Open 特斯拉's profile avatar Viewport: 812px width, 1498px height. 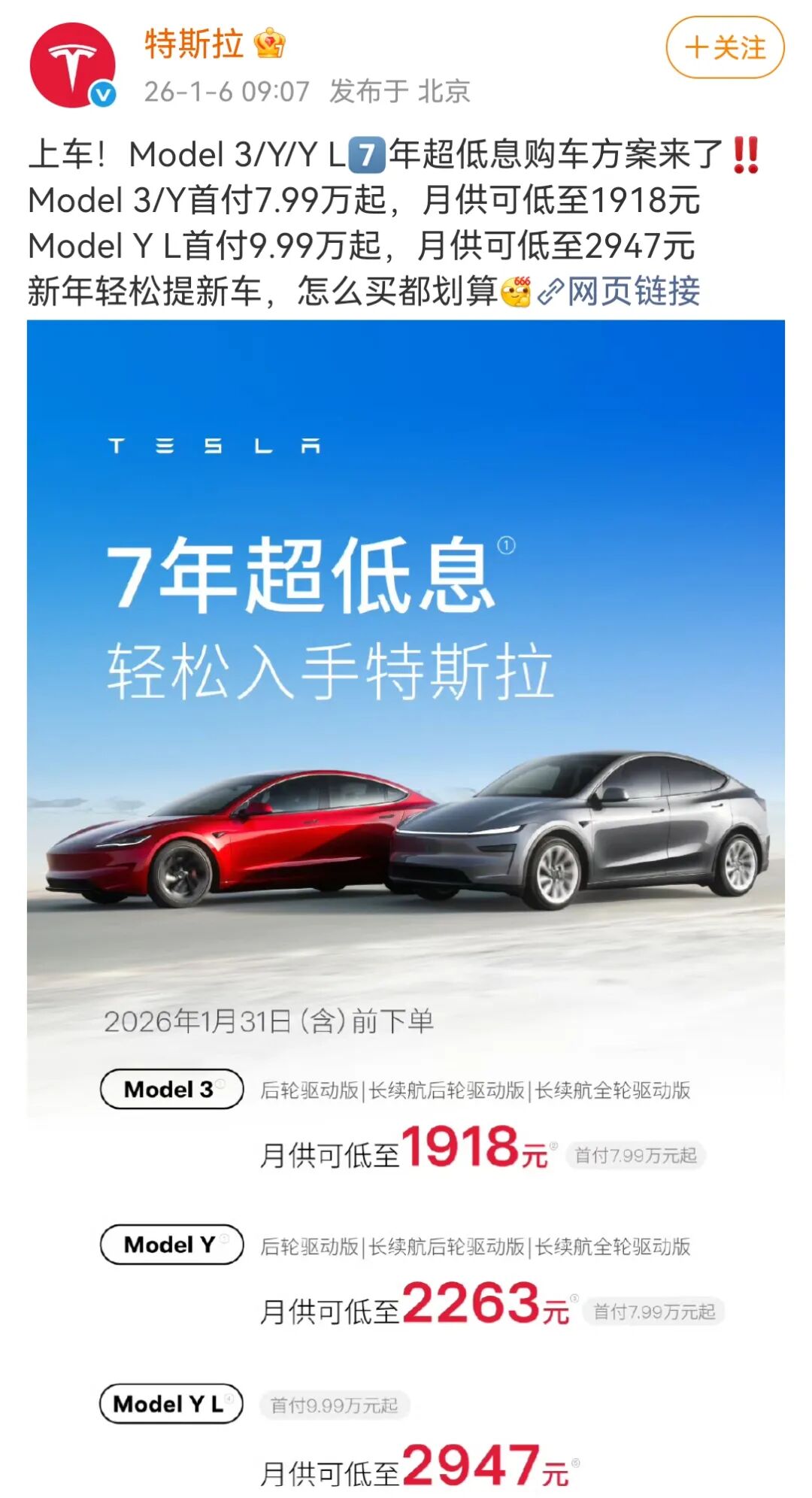coord(72,65)
